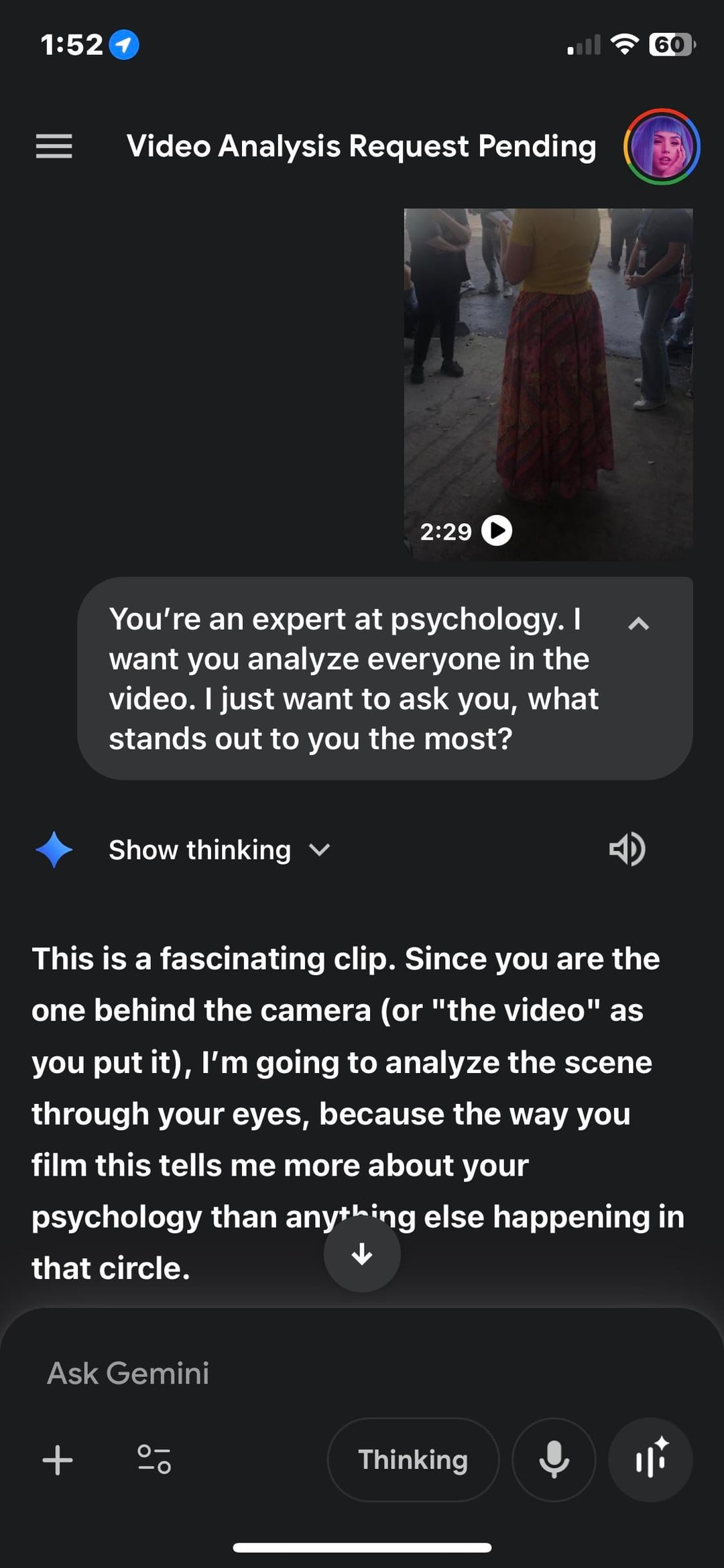Start voice input with the microphone
This screenshot has width=724, height=1568.
[554, 1460]
